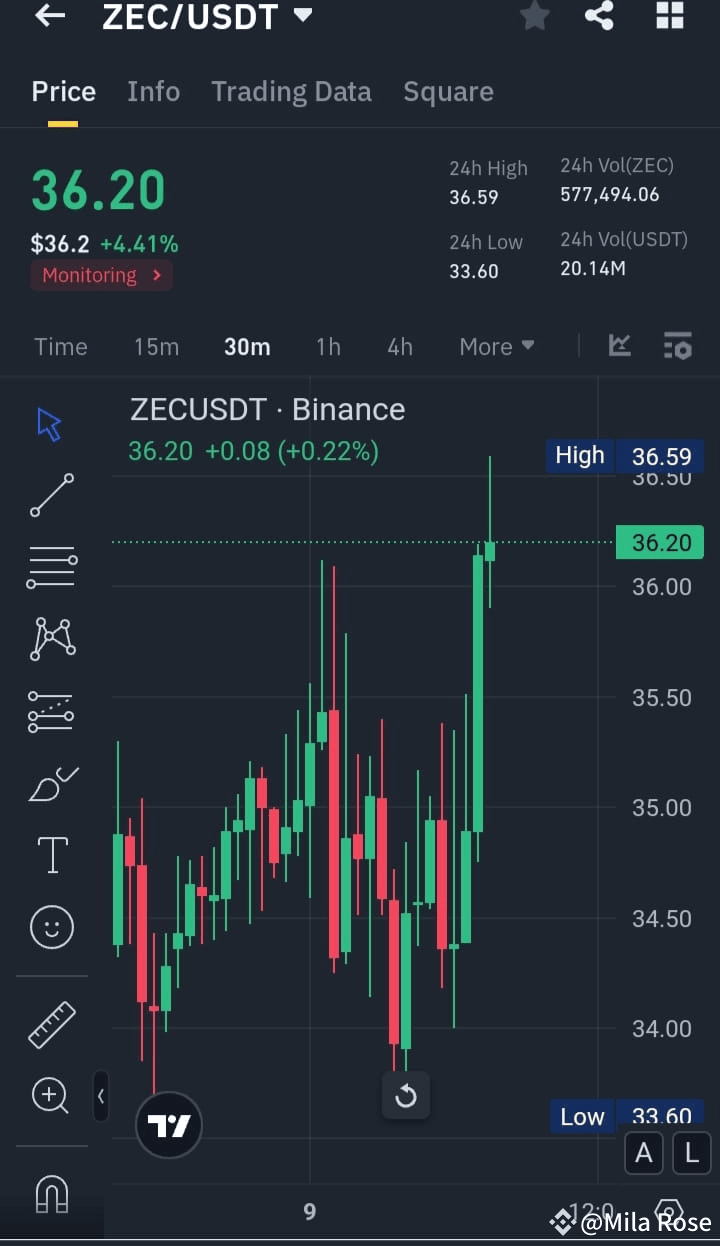The image size is (720, 1246).
Task: Select the trend line drawing tool
Action: click(x=51, y=495)
